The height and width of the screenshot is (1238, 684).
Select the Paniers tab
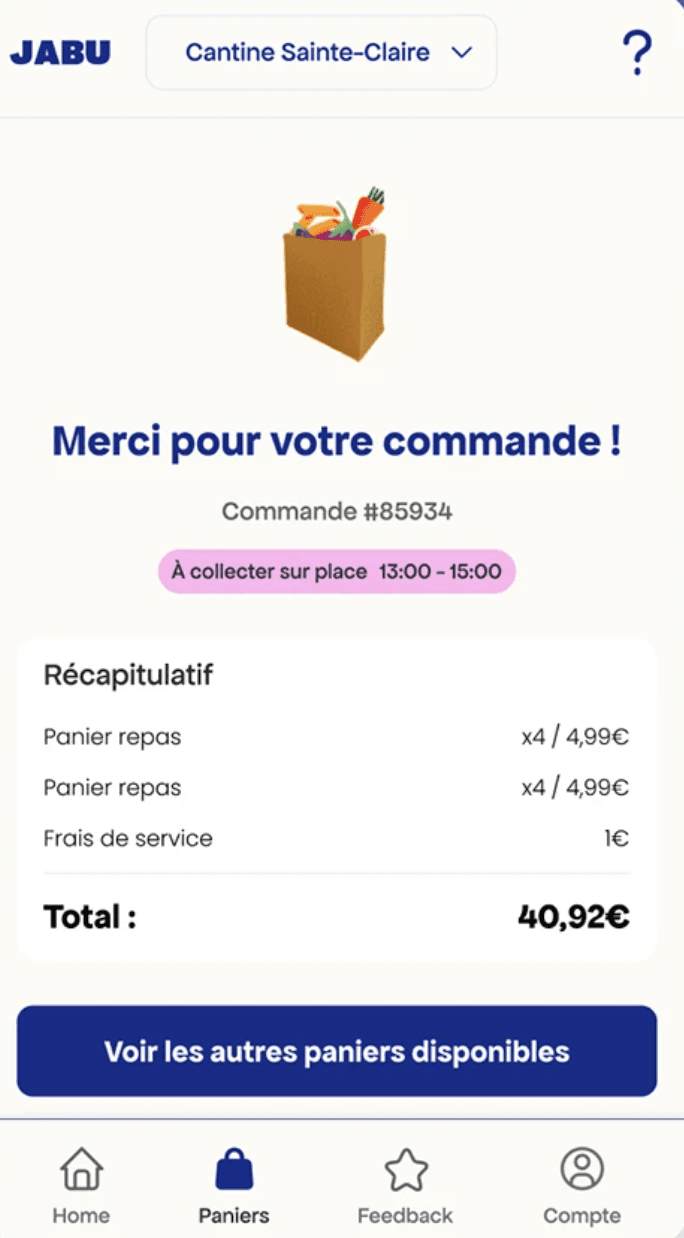click(234, 1186)
